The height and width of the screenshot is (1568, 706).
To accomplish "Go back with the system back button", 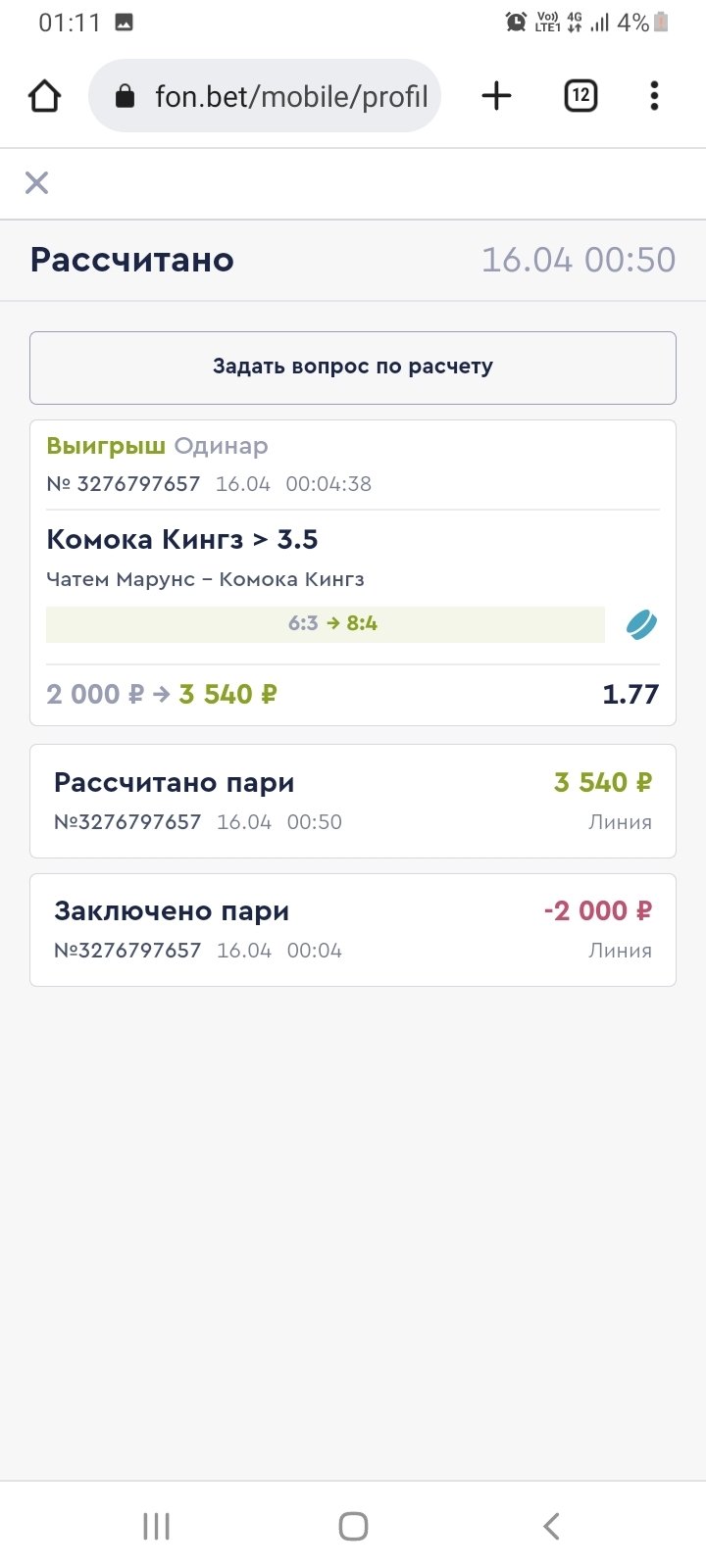I will [x=551, y=1526].
